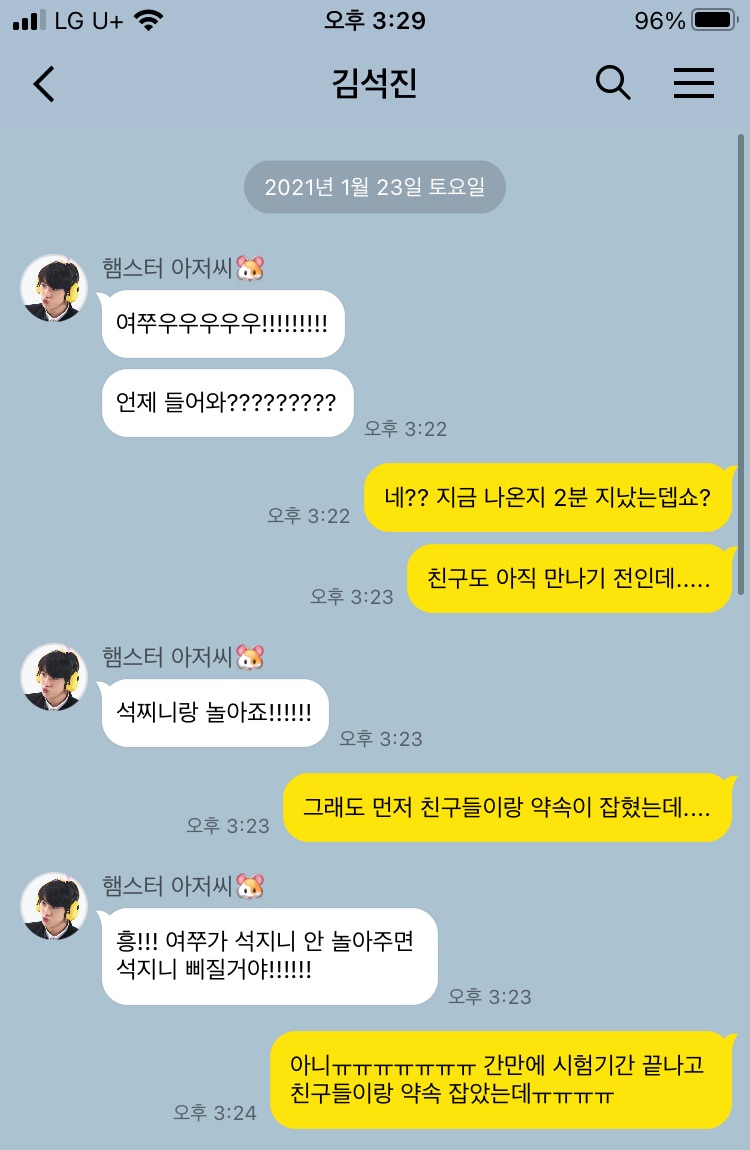Open the chat room hamburger menu
This screenshot has height=1150, width=750.
(x=693, y=84)
